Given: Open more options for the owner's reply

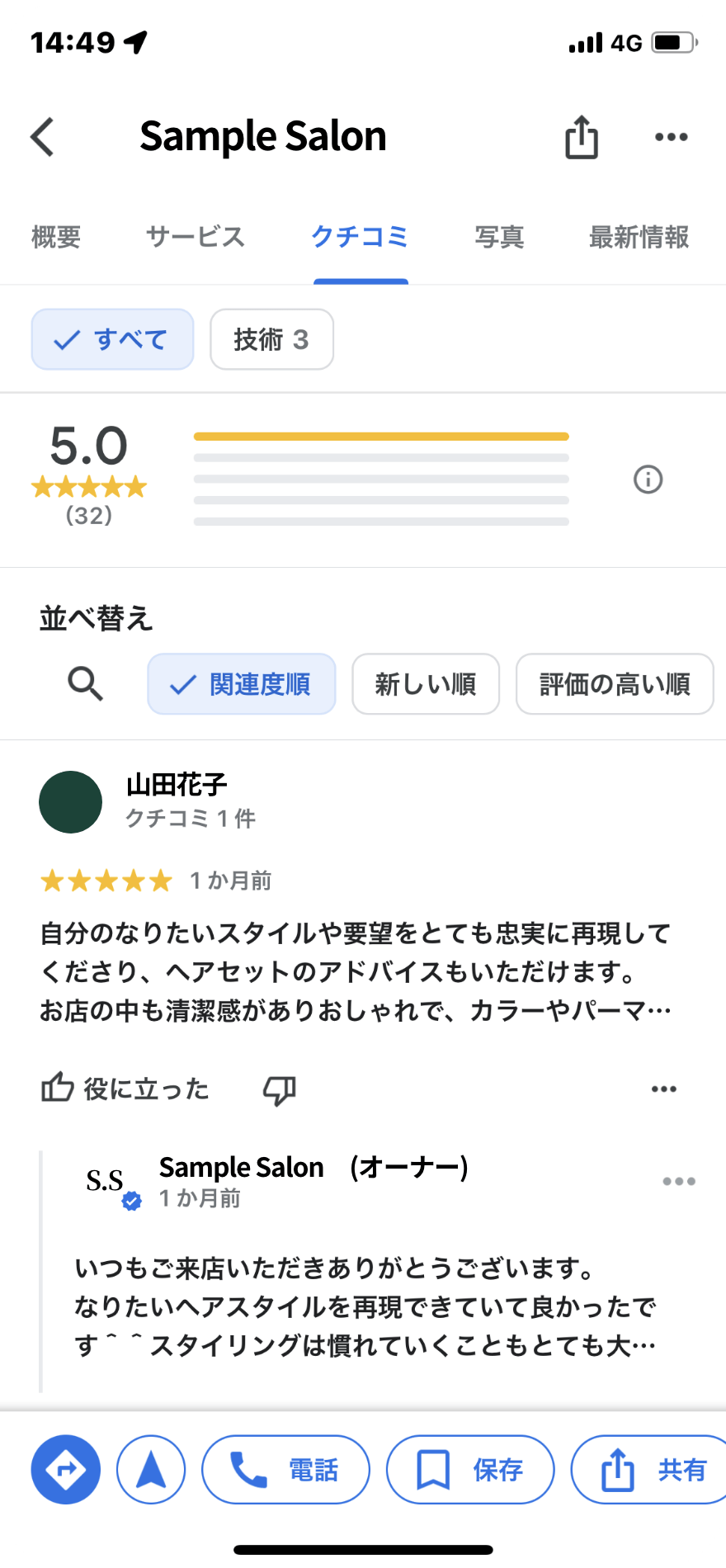Looking at the screenshot, I should 678,1181.
